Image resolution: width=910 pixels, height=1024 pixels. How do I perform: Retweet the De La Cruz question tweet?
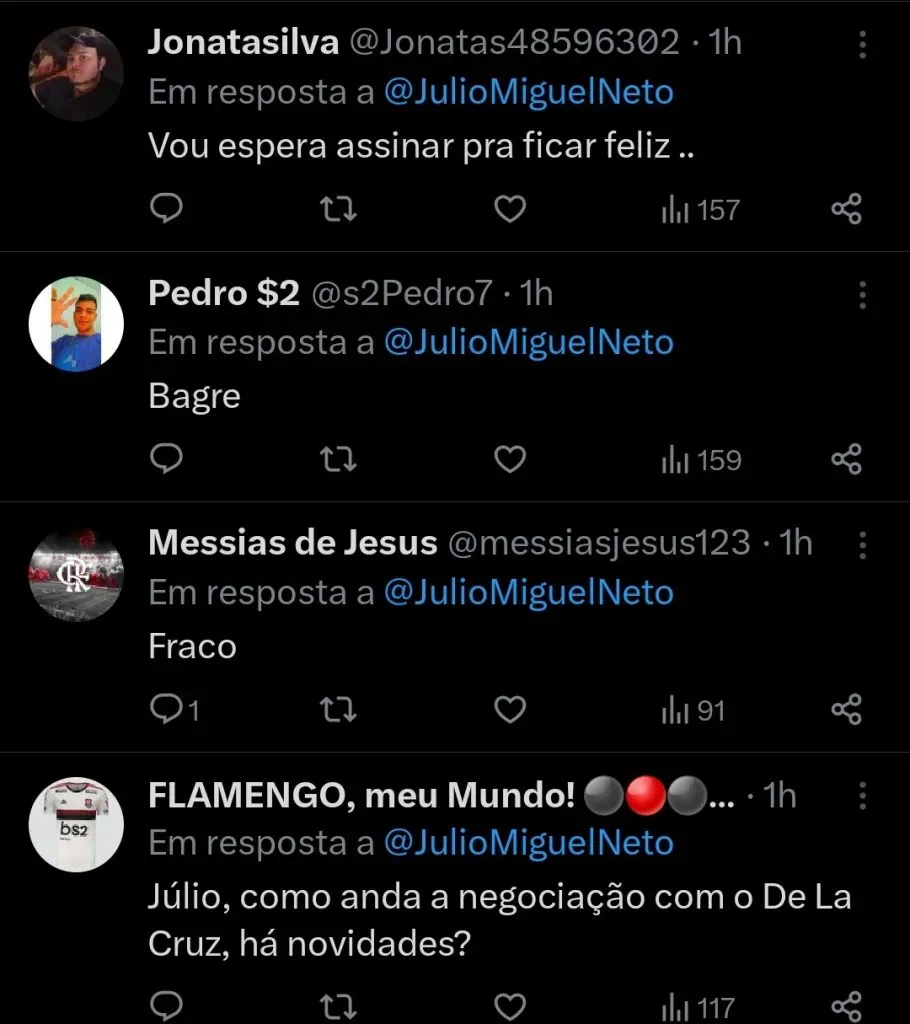[x=338, y=1006]
